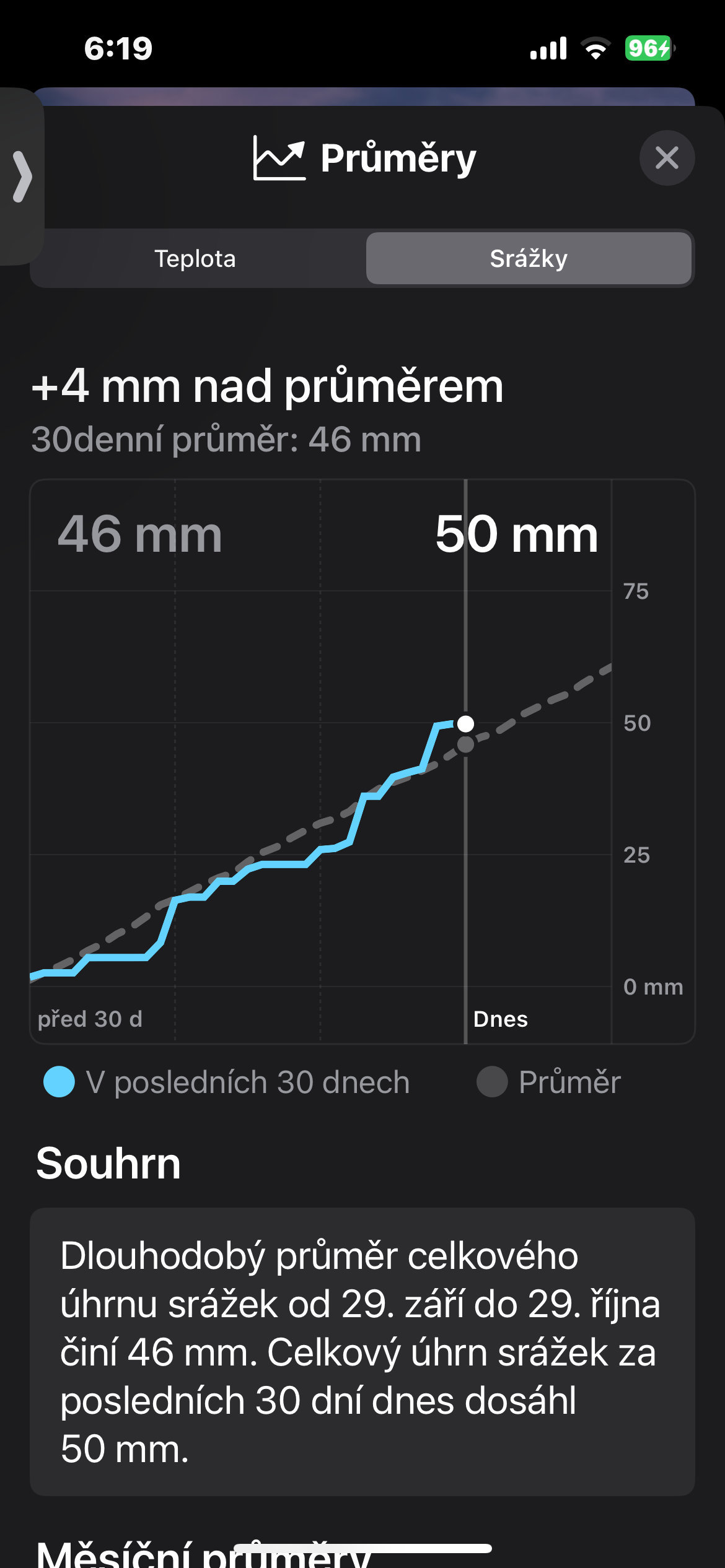Tap the side chevron handle

(22, 177)
